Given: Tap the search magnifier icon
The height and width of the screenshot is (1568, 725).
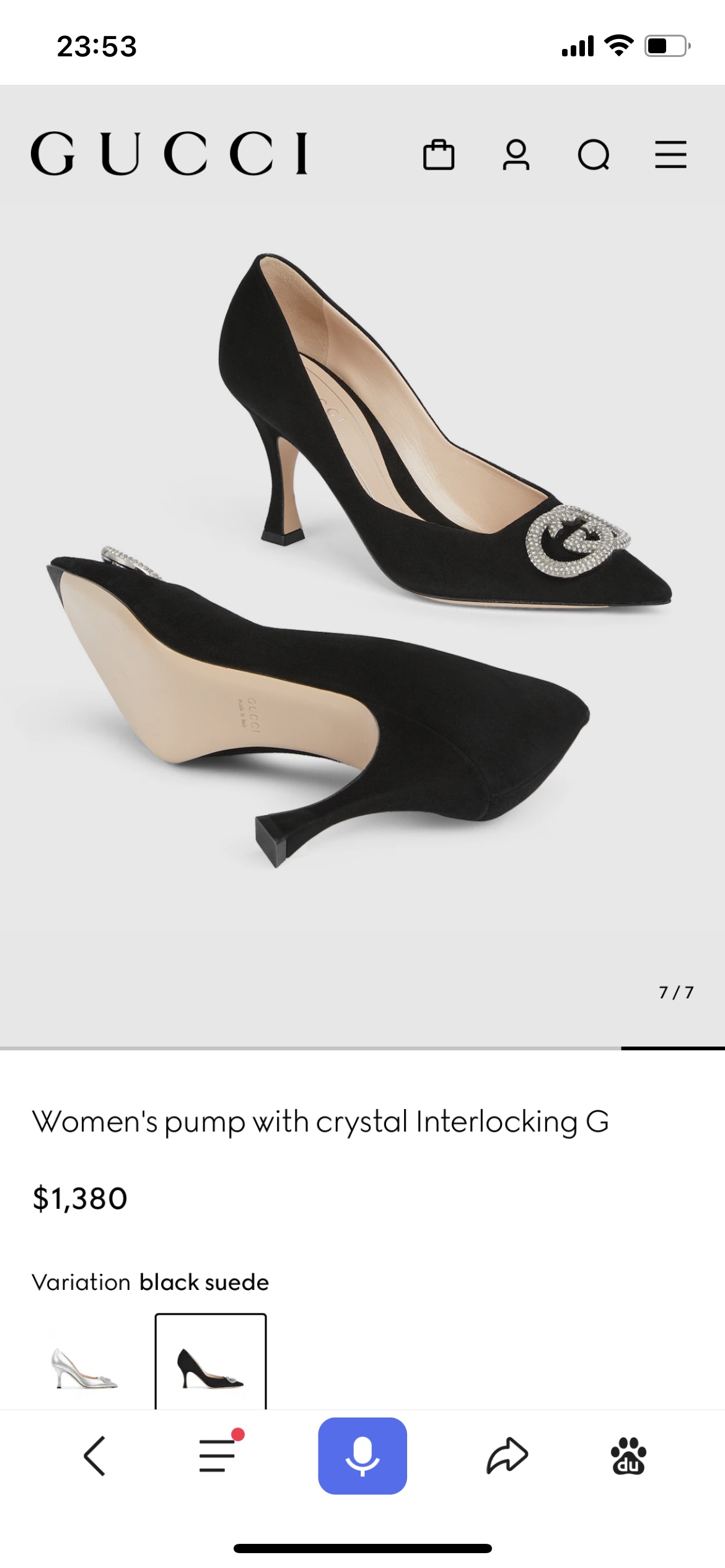Looking at the screenshot, I should 594,155.
